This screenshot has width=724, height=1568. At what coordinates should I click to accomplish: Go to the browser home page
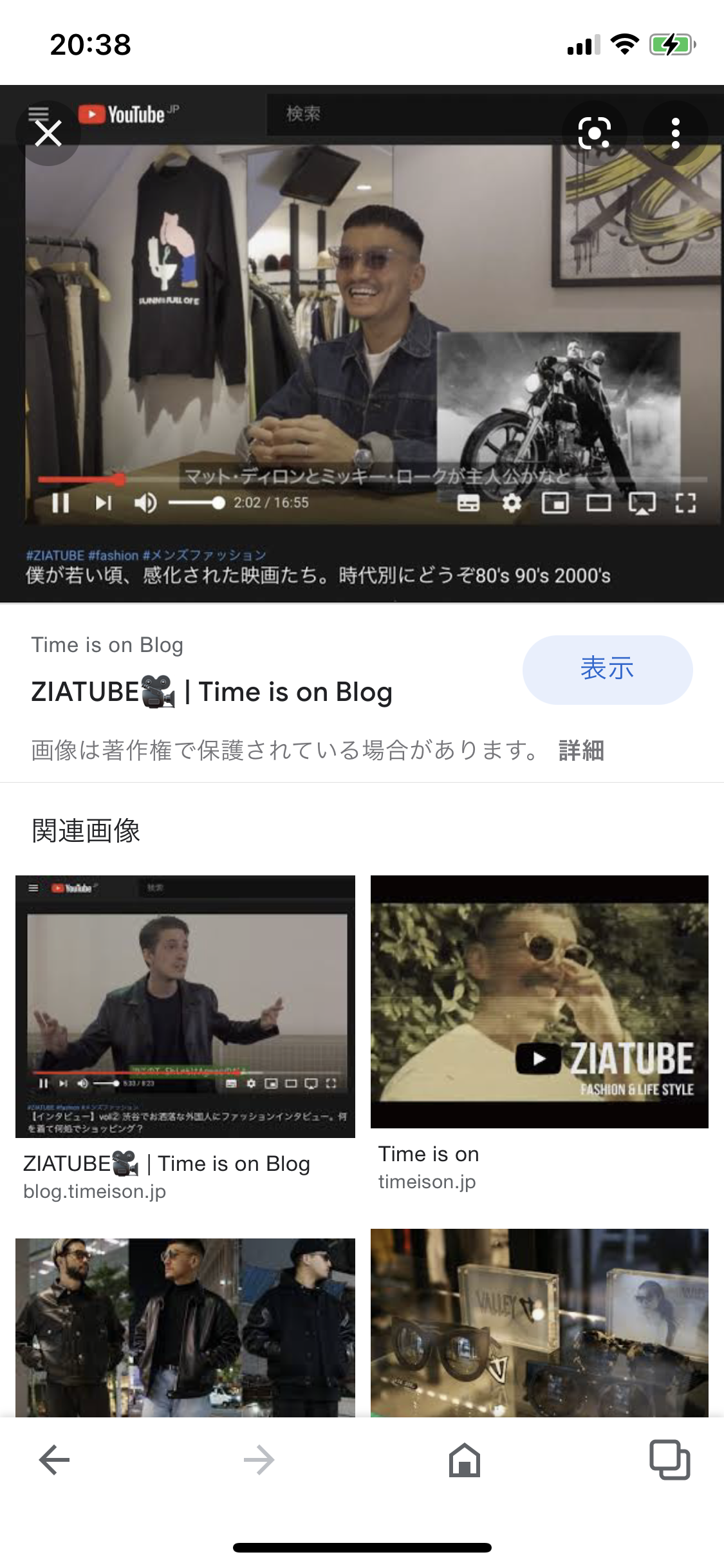tap(465, 1460)
